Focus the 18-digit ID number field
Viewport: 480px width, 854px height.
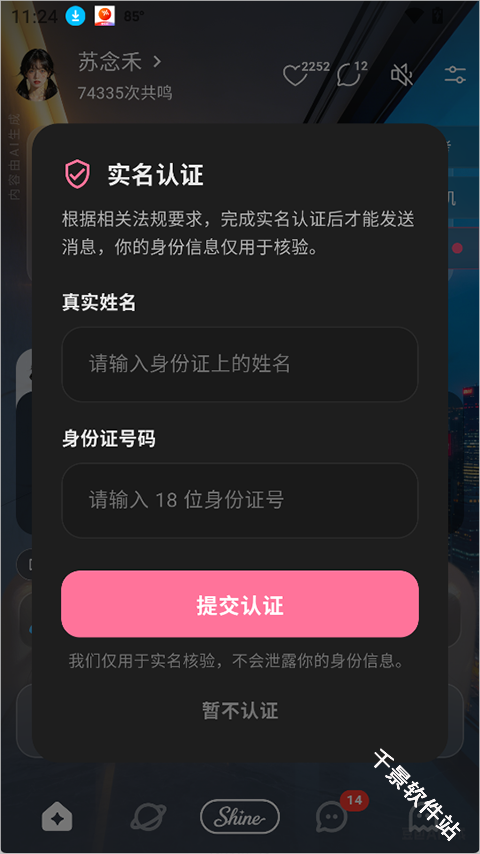point(240,500)
